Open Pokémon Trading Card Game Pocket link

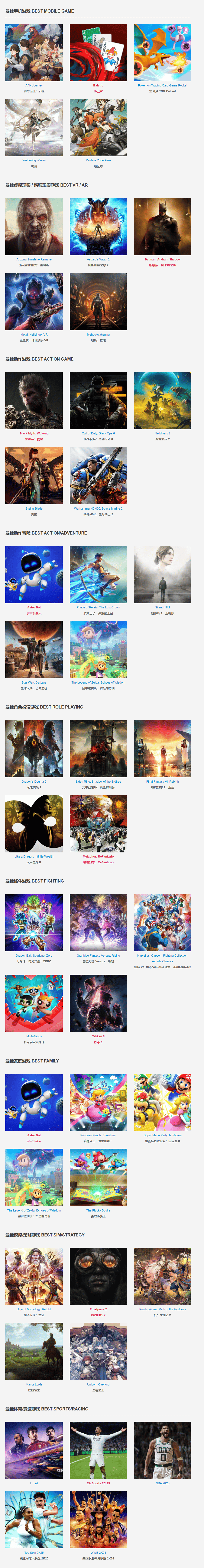point(162,86)
